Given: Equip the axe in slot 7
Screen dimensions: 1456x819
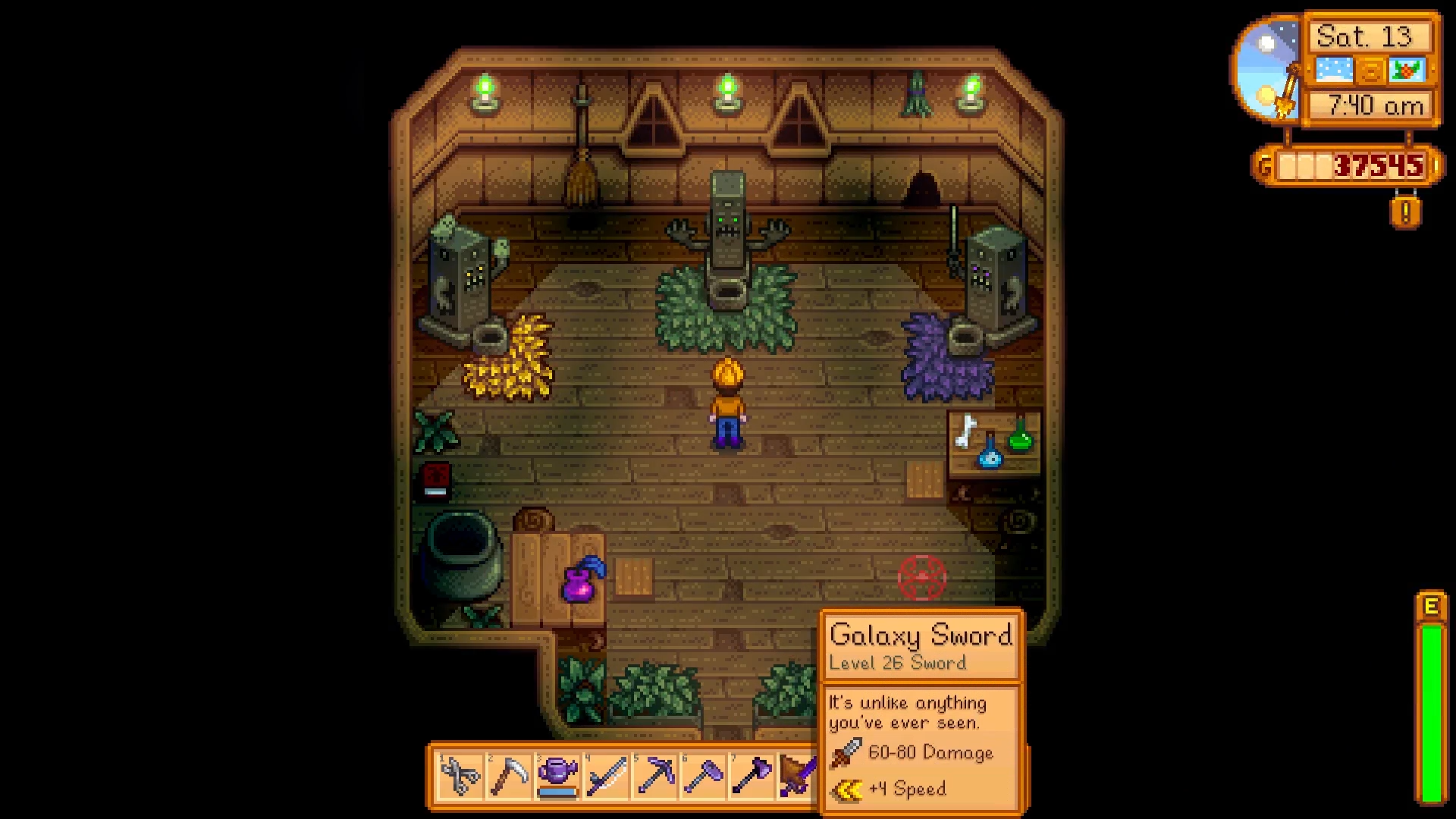Looking at the screenshot, I should (752, 776).
